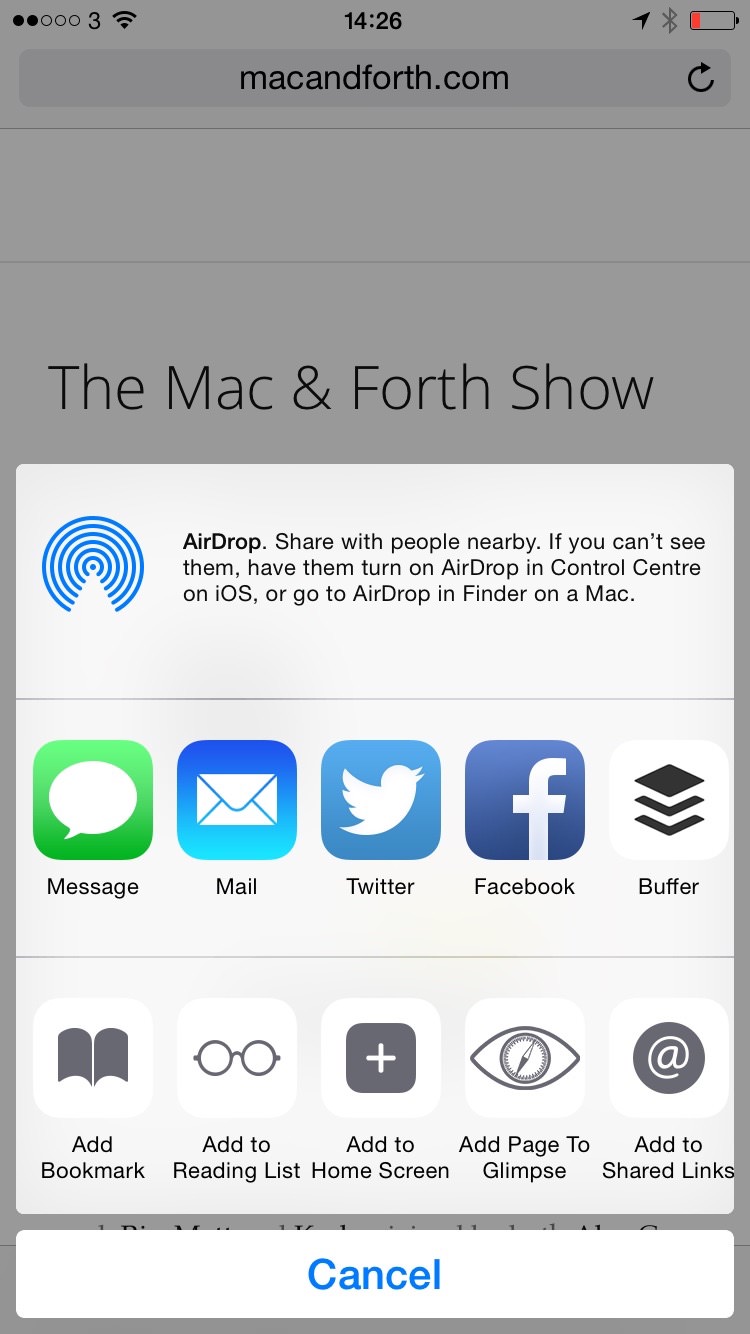Add the page to Reading List
Image resolution: width=750 pixels, height=1334 pixels.
click(237, 1058)
